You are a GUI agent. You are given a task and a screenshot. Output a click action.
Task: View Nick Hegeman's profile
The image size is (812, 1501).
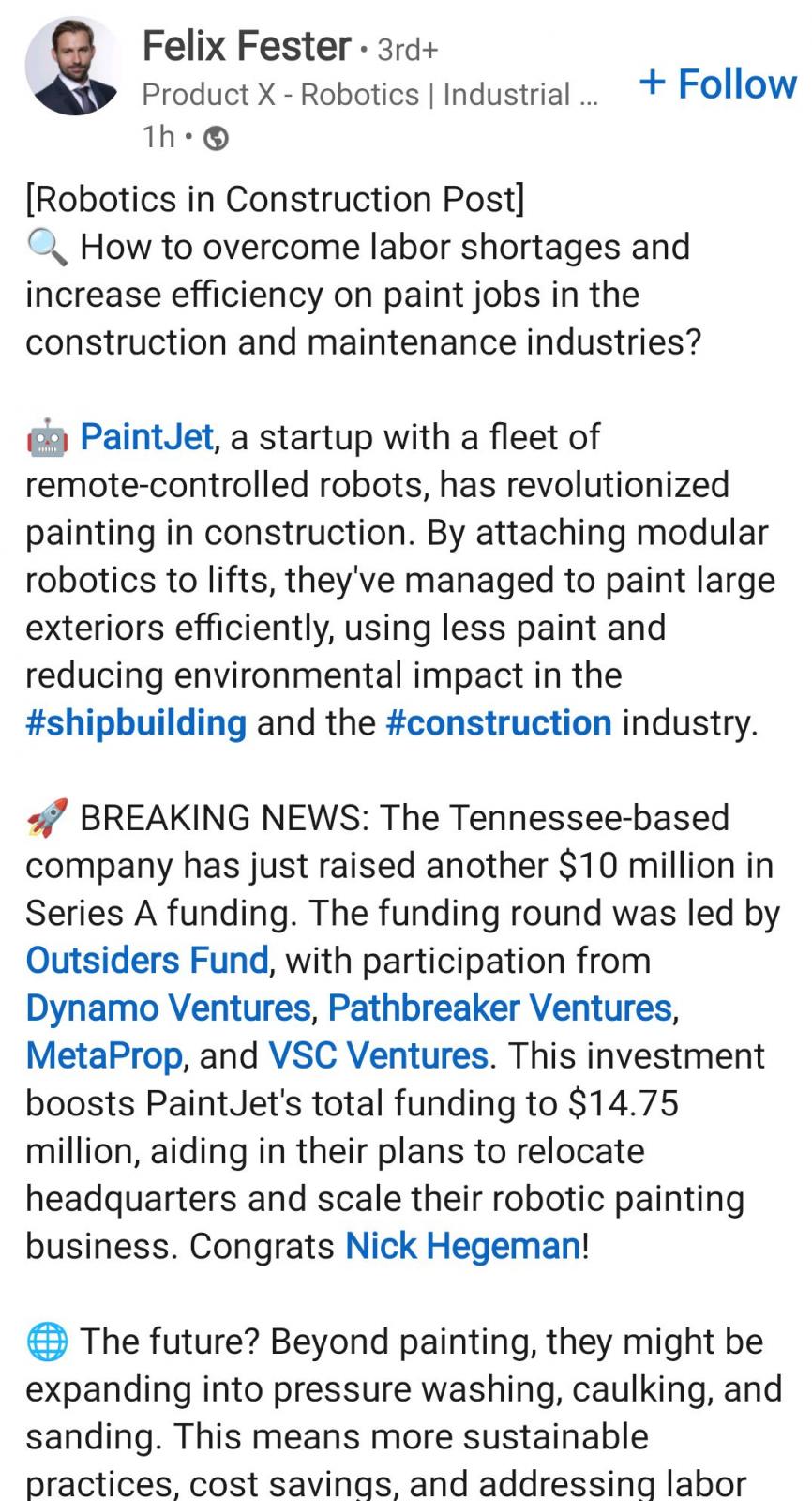coord(463,1247)
